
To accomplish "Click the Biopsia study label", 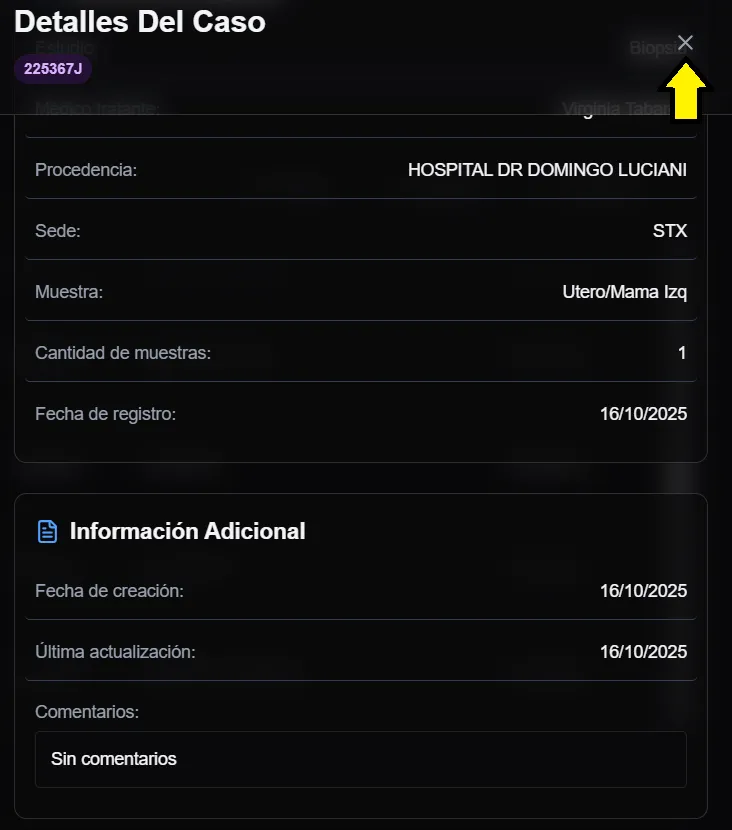I will [653, 47].
